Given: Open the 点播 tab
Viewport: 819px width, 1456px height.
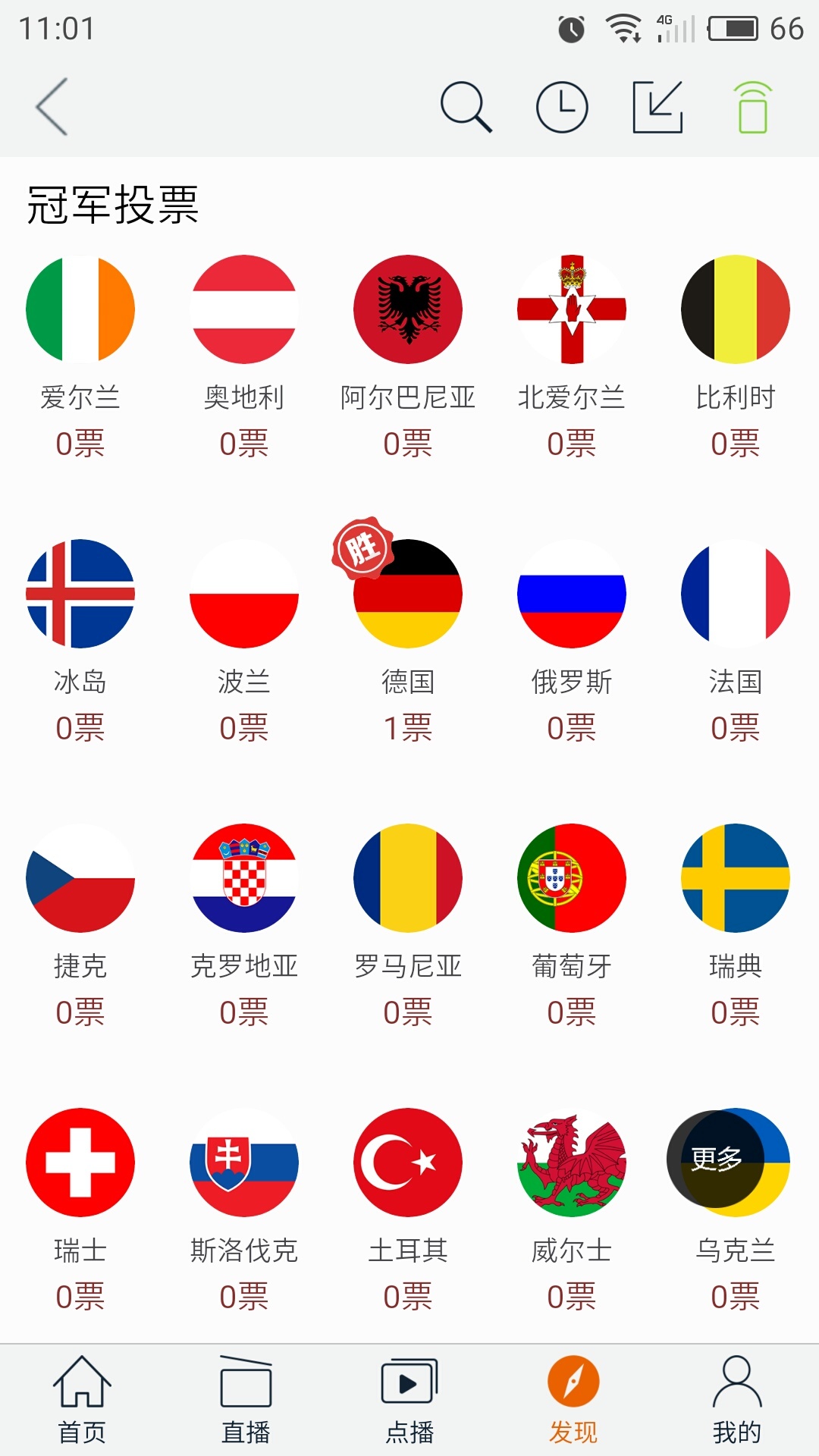Looking at the screenshot, I should (409, 1400).
